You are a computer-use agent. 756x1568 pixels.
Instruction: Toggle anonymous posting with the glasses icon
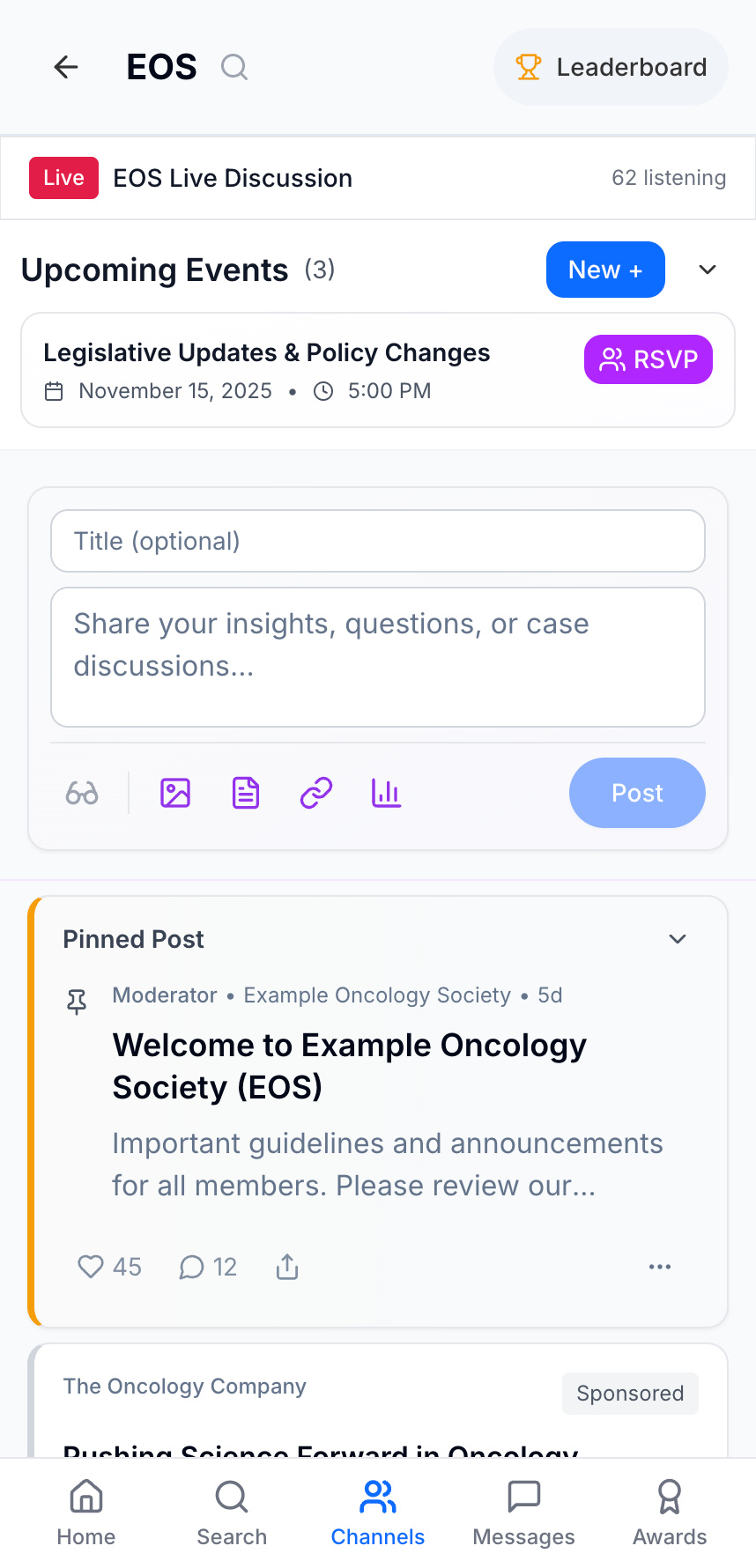point(82,793)
